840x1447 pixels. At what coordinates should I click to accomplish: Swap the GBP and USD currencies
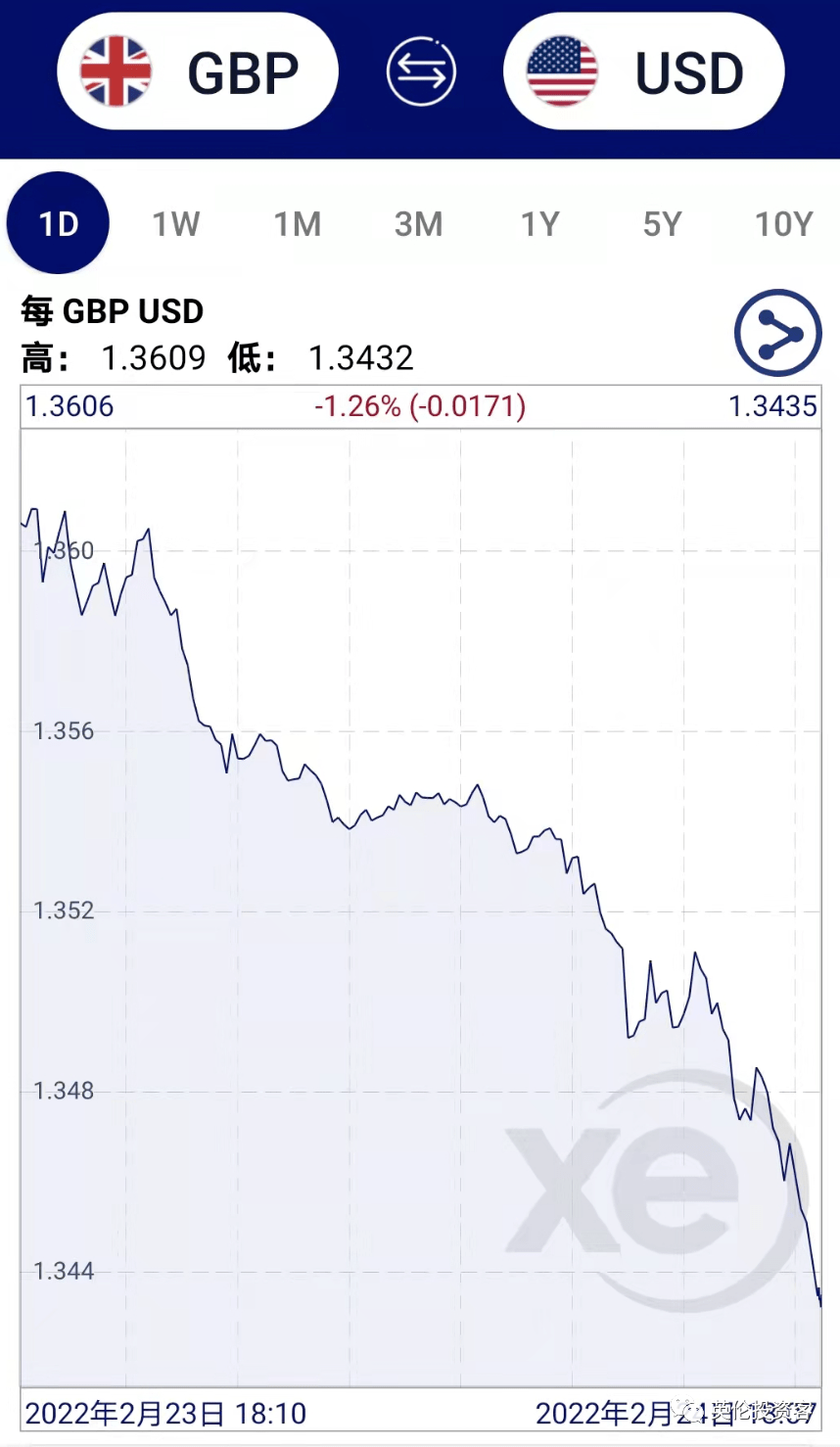[421, 71]
